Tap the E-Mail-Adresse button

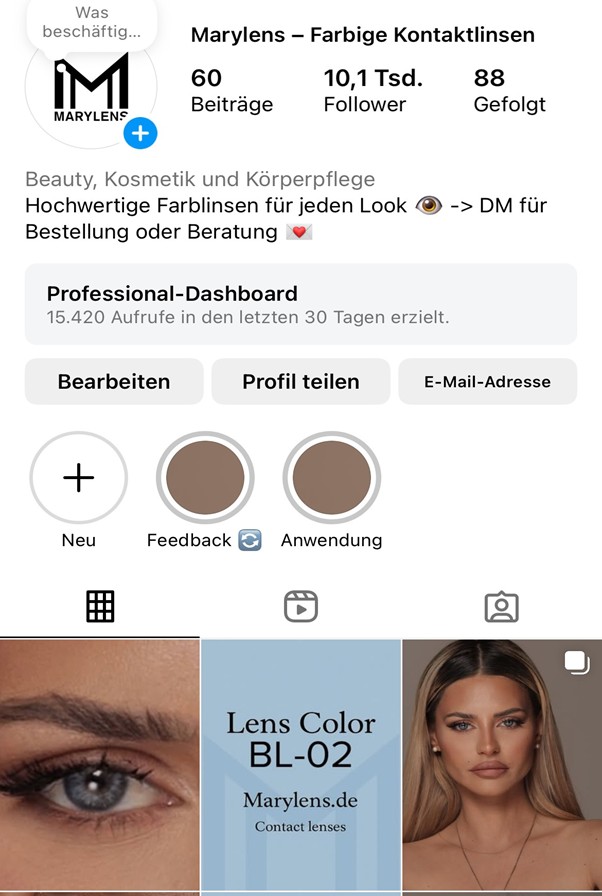[487, 381]
